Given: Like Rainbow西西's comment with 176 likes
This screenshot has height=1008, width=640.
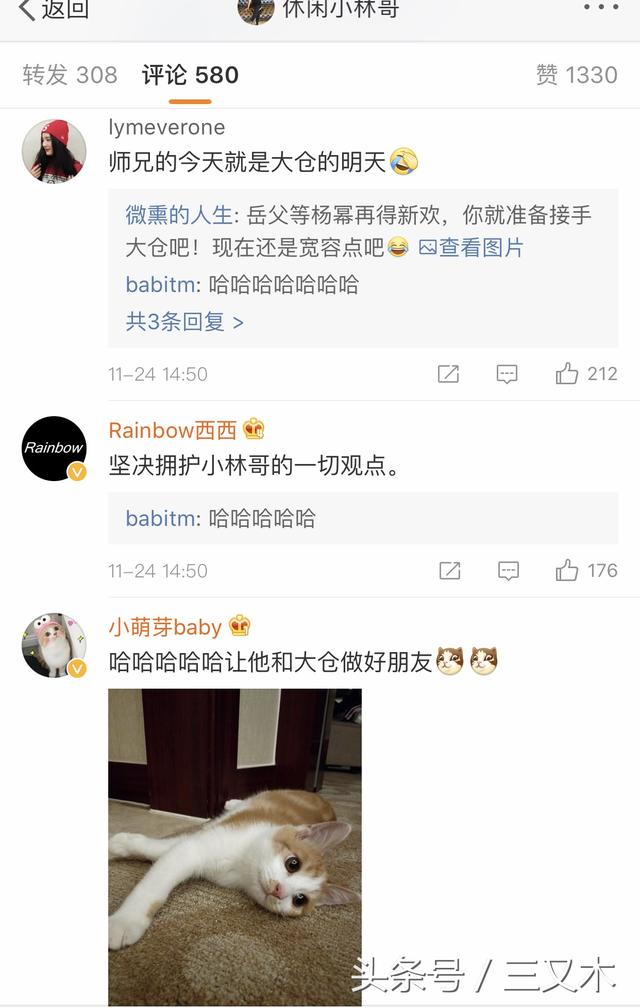Looking at the screenshot, I should [x=586, y=571].
